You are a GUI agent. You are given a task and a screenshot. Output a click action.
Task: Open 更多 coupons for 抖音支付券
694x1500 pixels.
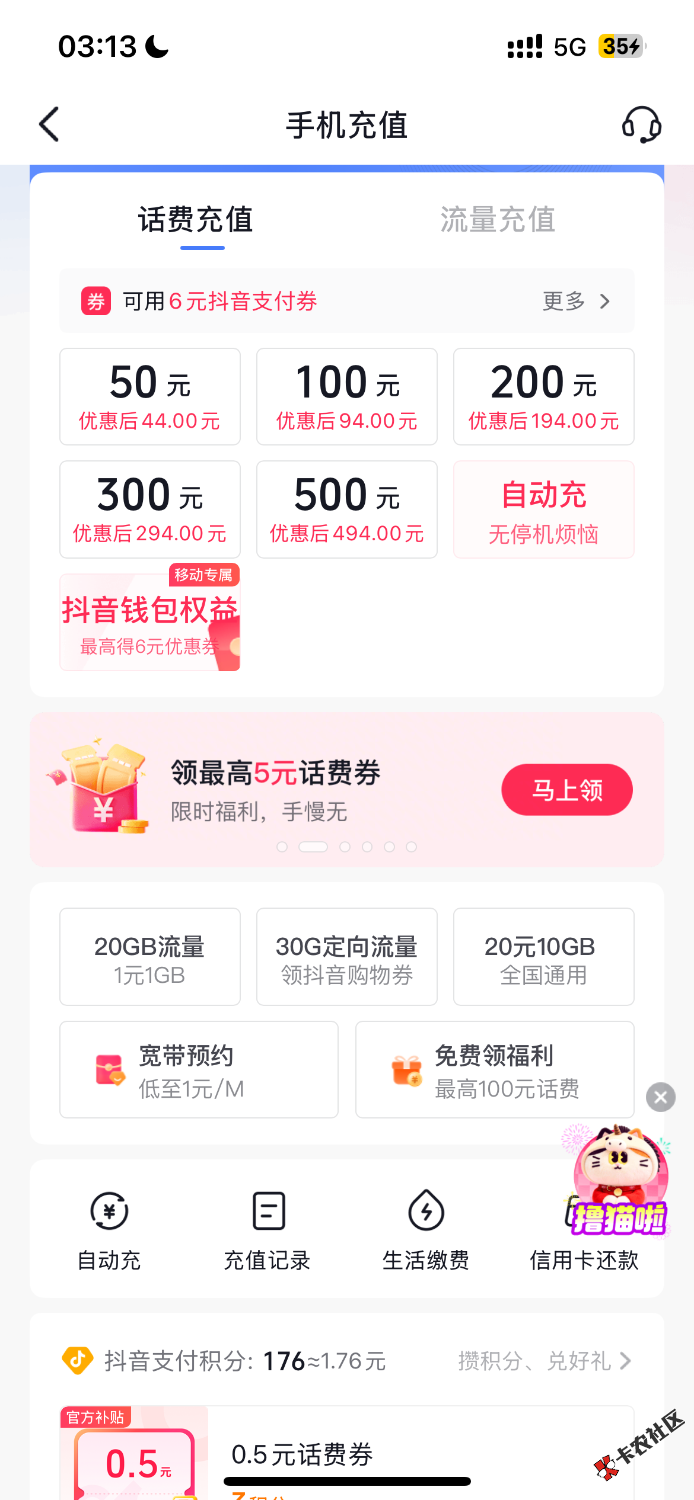(576, 301)
